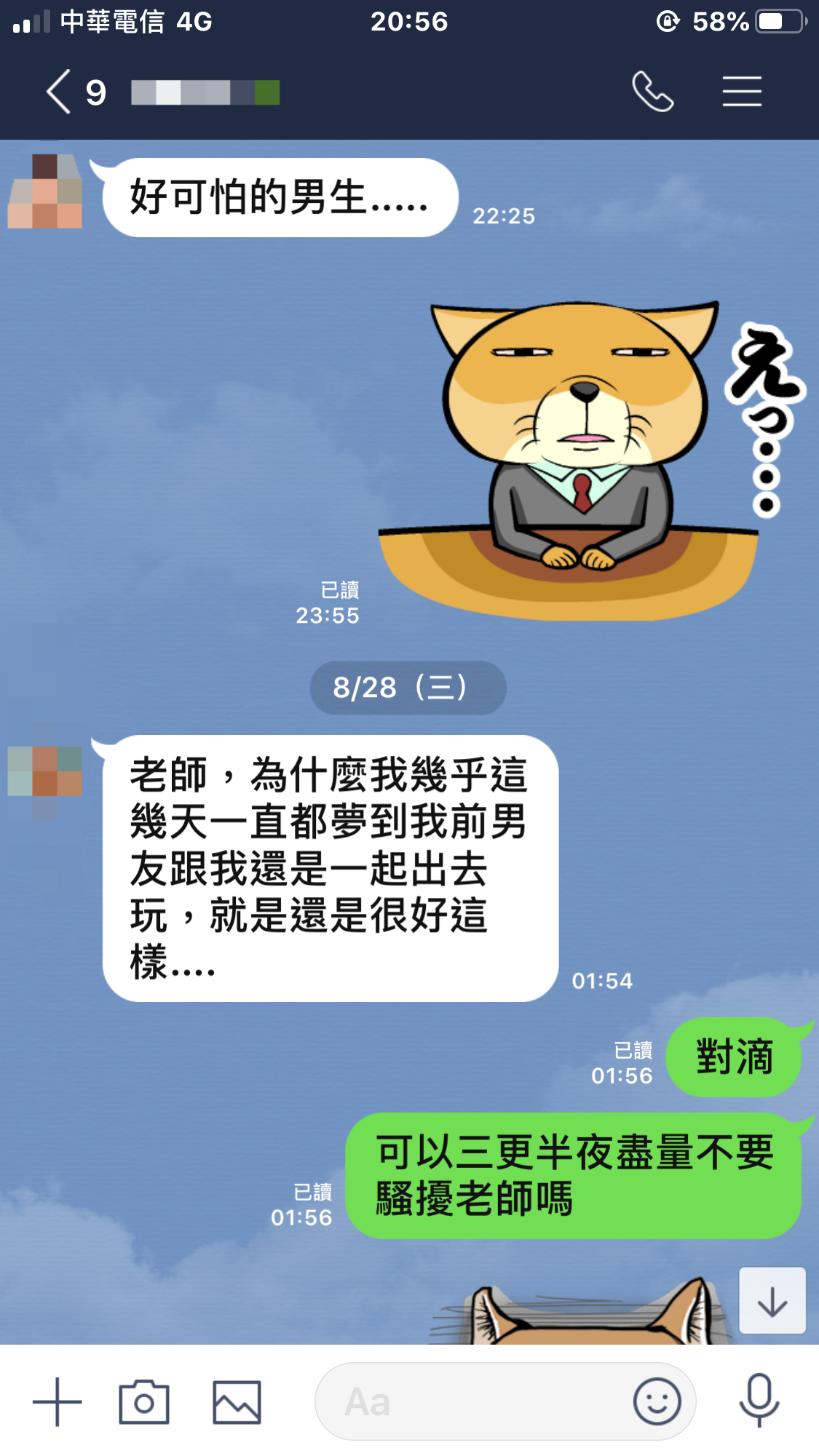The width and height of the screenshot is (819, 1456).
Task: Start a voice call from the header
Action: pos(652,92)
